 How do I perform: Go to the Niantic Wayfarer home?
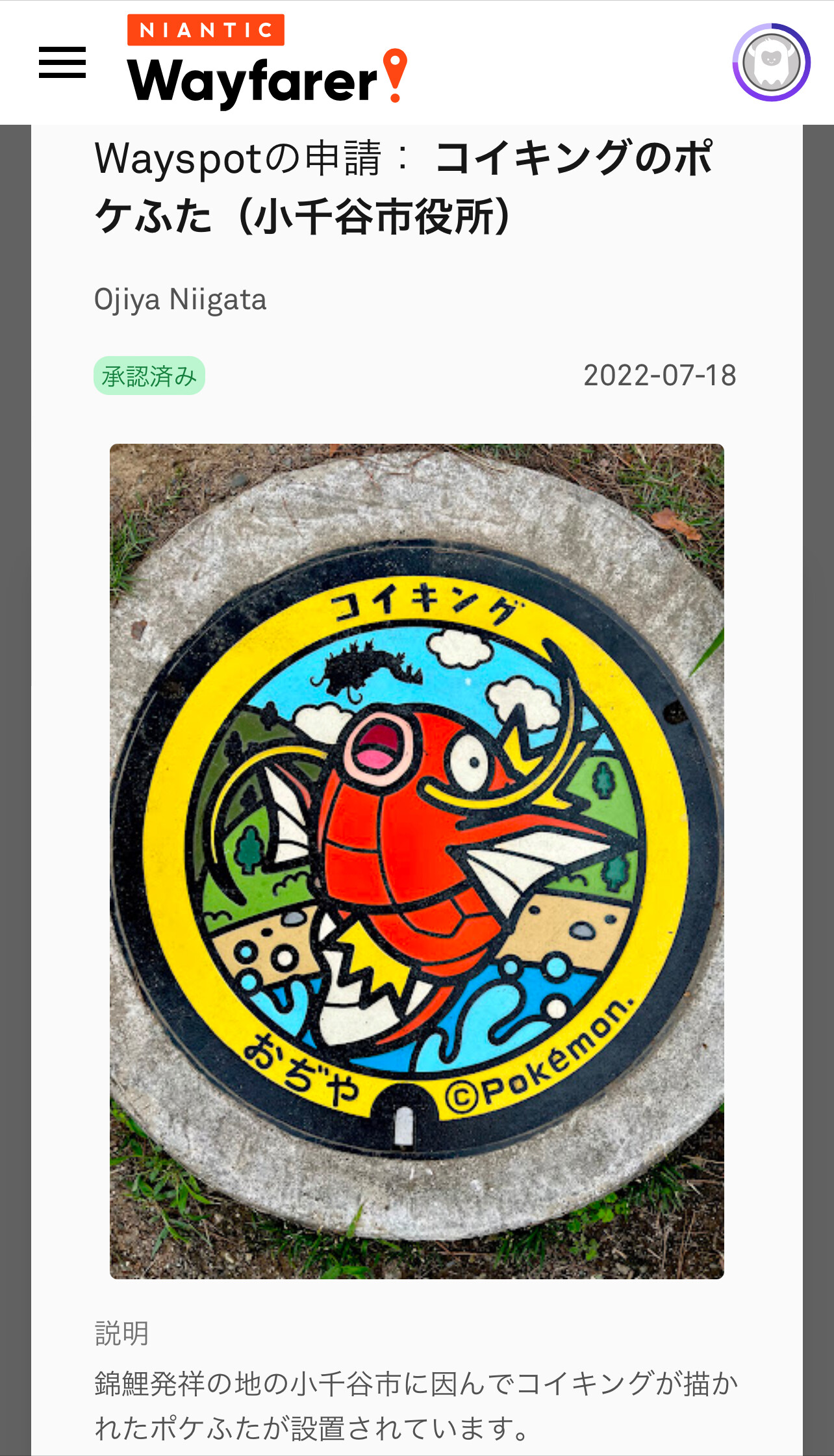pos(268,60)
